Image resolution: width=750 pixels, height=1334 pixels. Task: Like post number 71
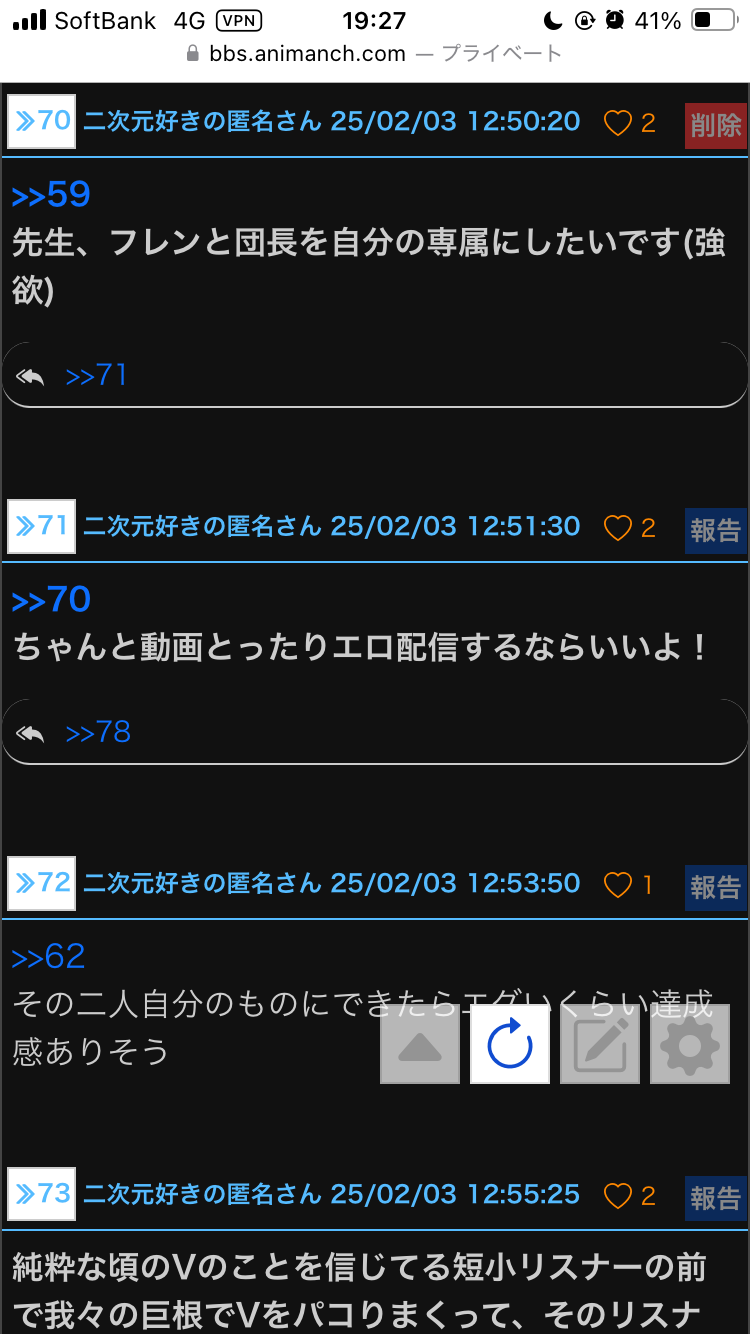point(629,528)
